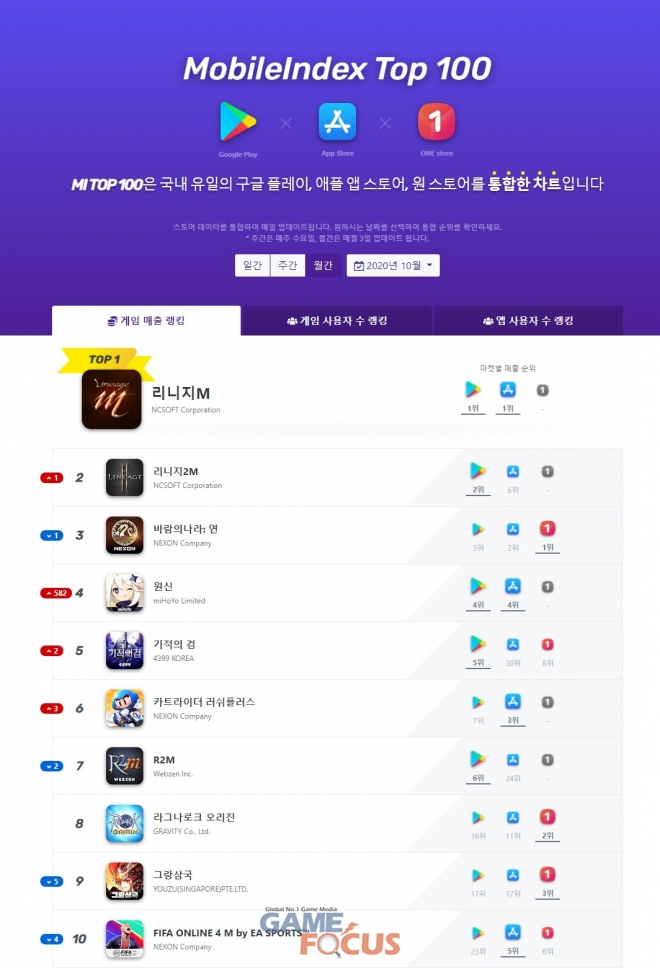Switch to the 주간 weekly view
The height and width of the screenshot is (968, 660).
tap(288, 265)
